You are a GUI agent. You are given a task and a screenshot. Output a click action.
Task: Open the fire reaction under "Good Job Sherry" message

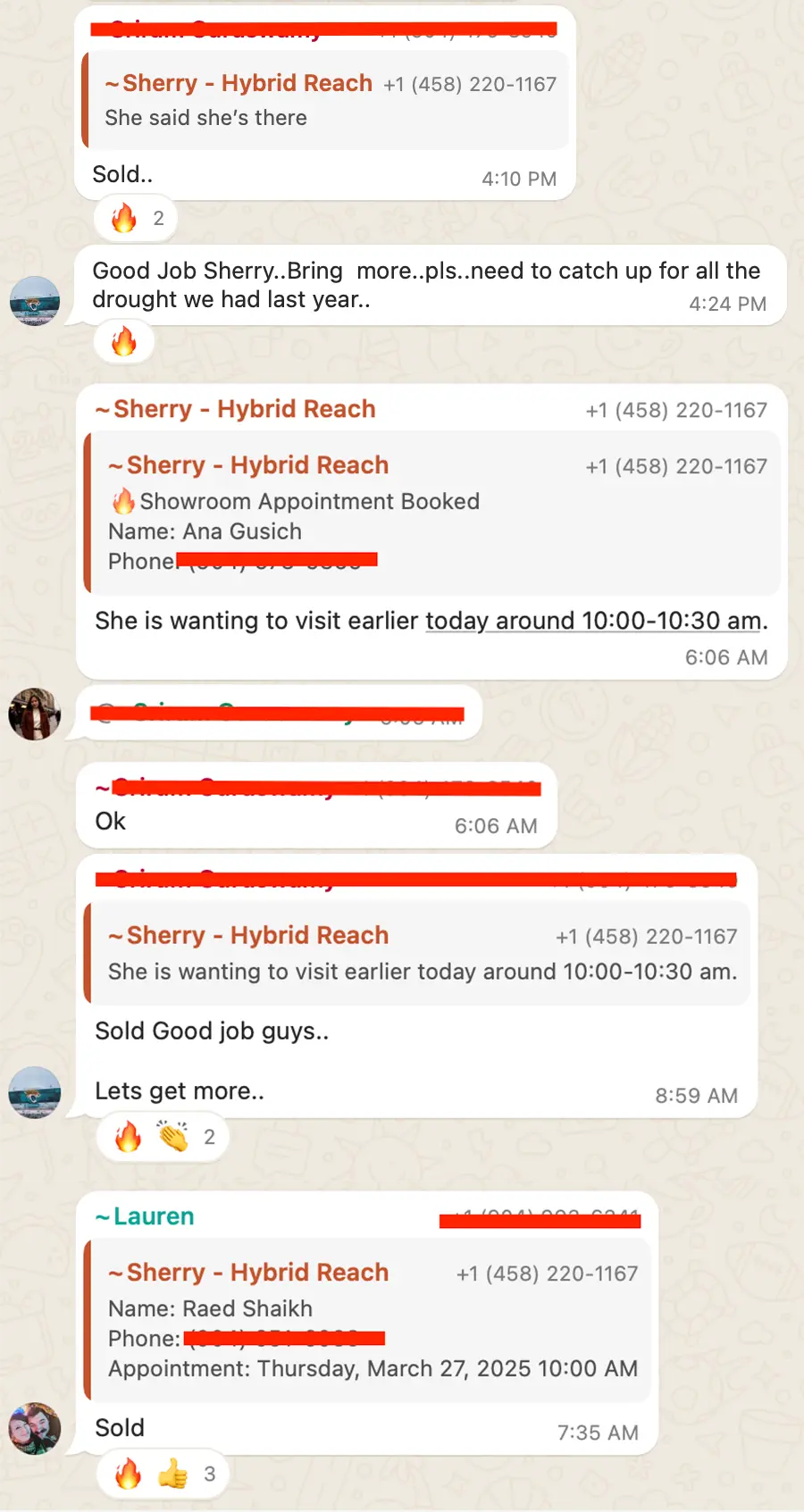click(x=124, y=342)
